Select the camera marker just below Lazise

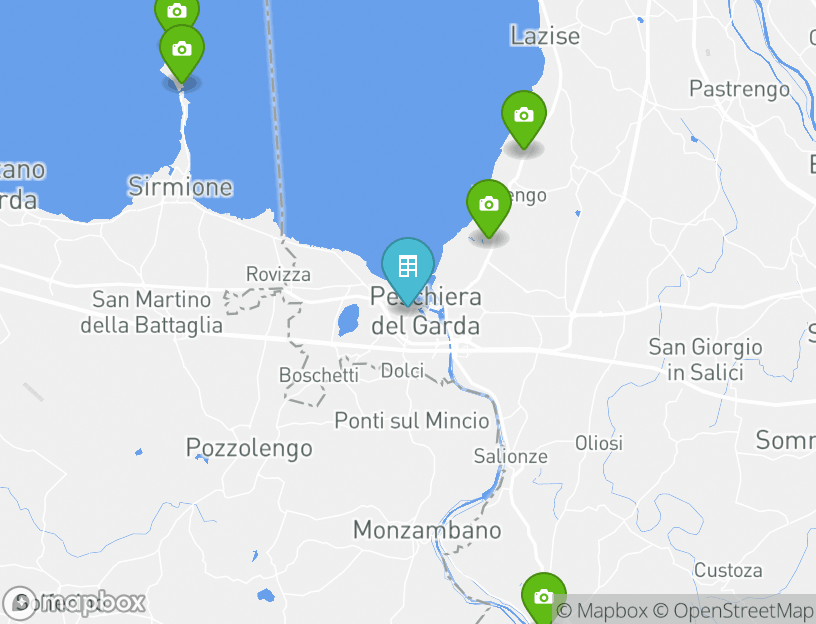click(523, 116)
